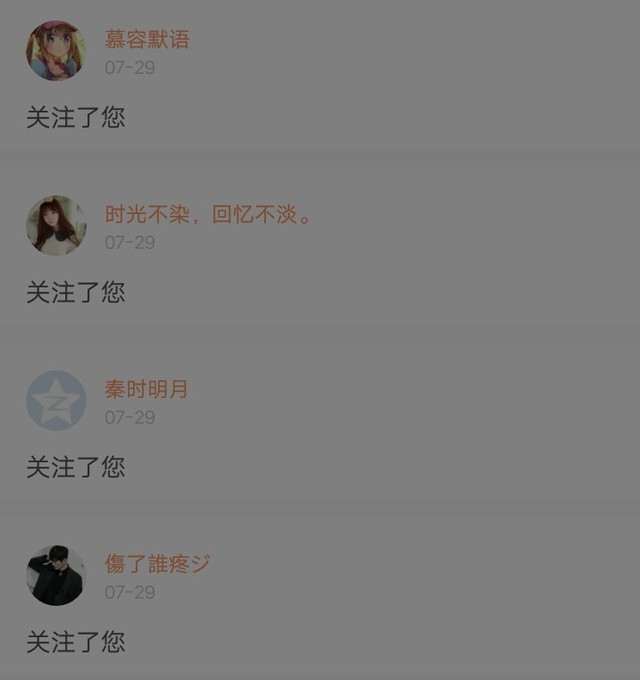
Task: View 傷了誰疼ジ's profile picture
Action: [56, 576]
